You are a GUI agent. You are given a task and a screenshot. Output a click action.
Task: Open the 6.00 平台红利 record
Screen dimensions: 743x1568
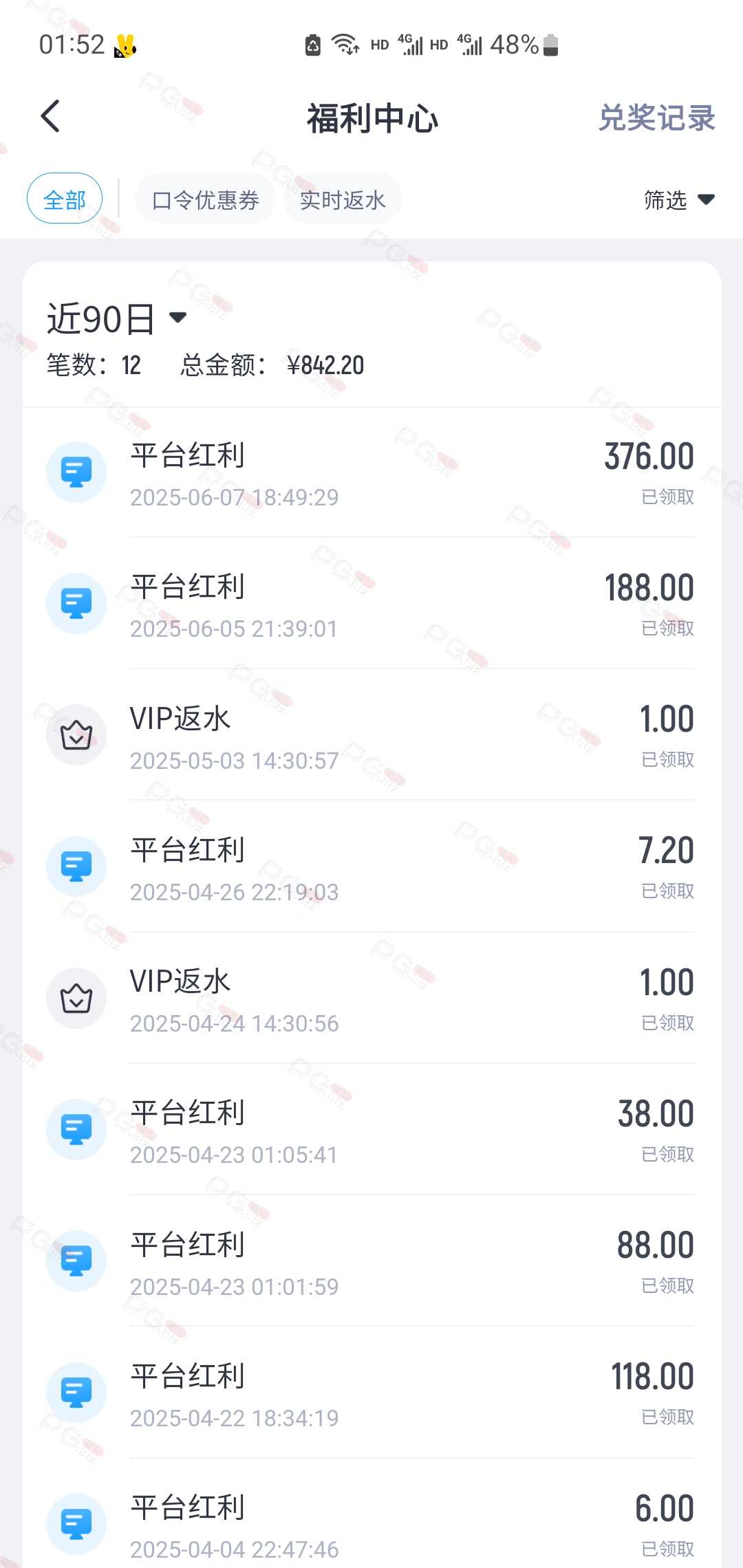click(x=371, y=1524)
